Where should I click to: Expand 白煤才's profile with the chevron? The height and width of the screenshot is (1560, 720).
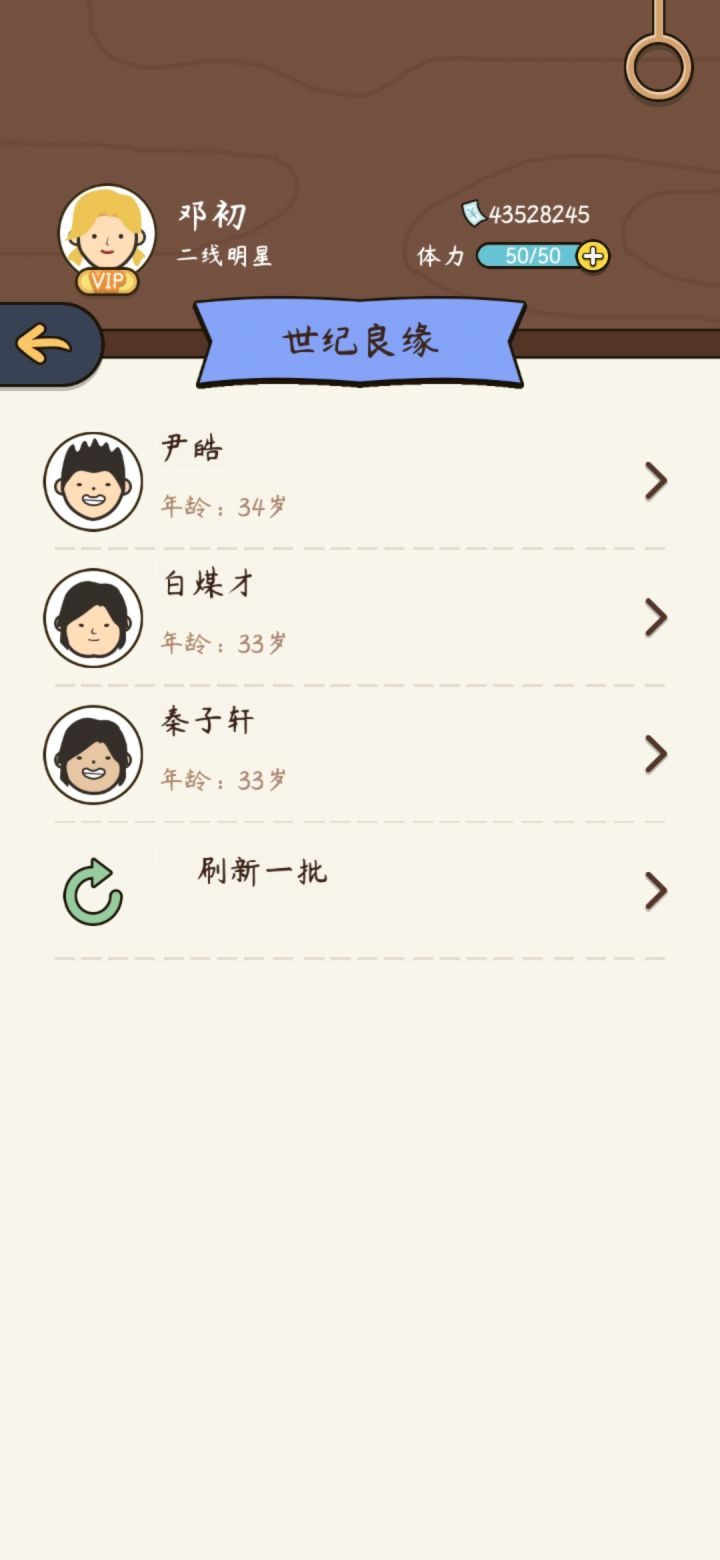656,617
